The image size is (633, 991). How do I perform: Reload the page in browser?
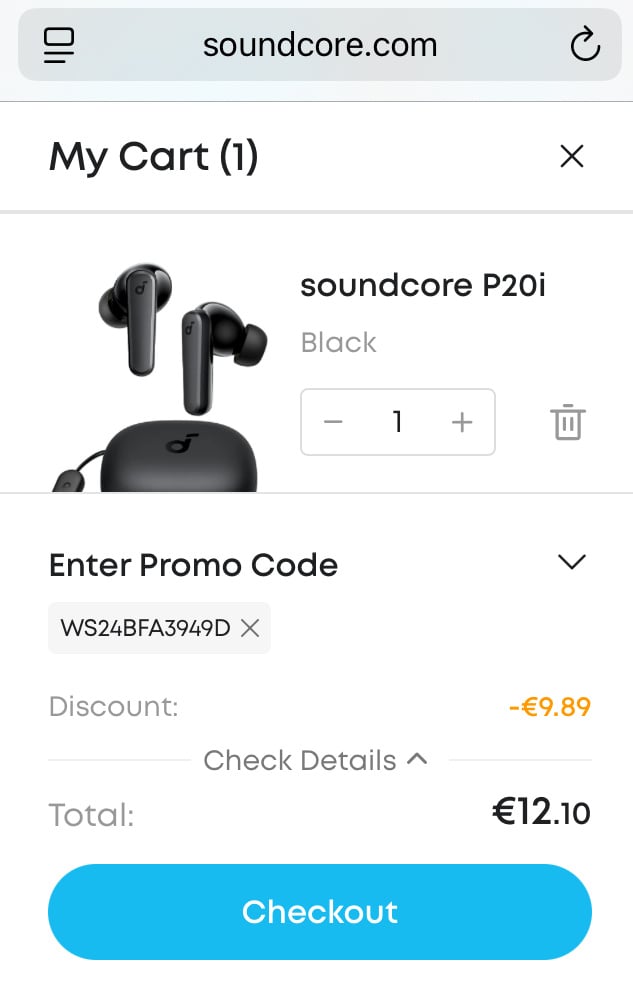tap(584, 45)
